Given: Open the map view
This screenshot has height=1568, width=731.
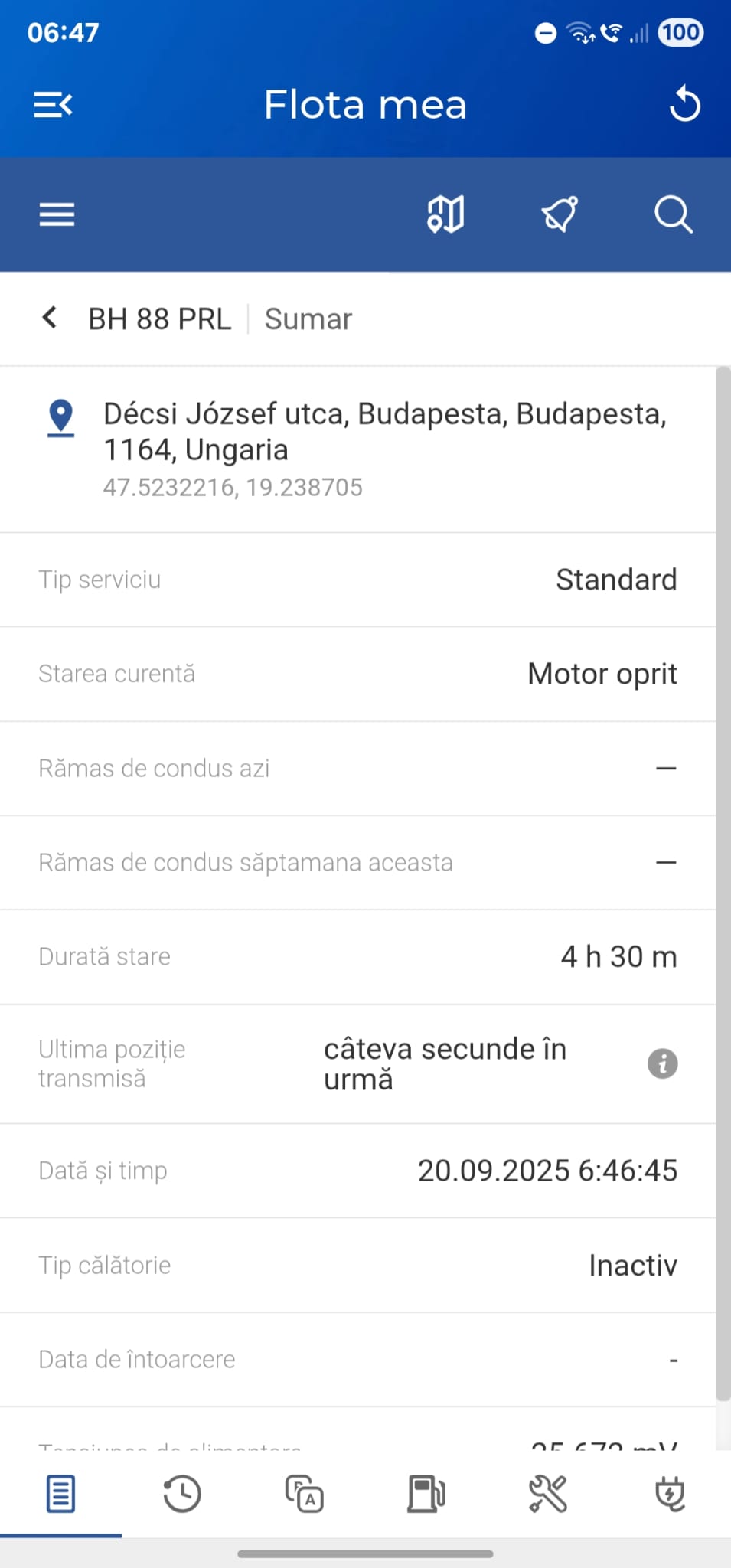Looking at the screenshot, I should (x=445, y=214).
